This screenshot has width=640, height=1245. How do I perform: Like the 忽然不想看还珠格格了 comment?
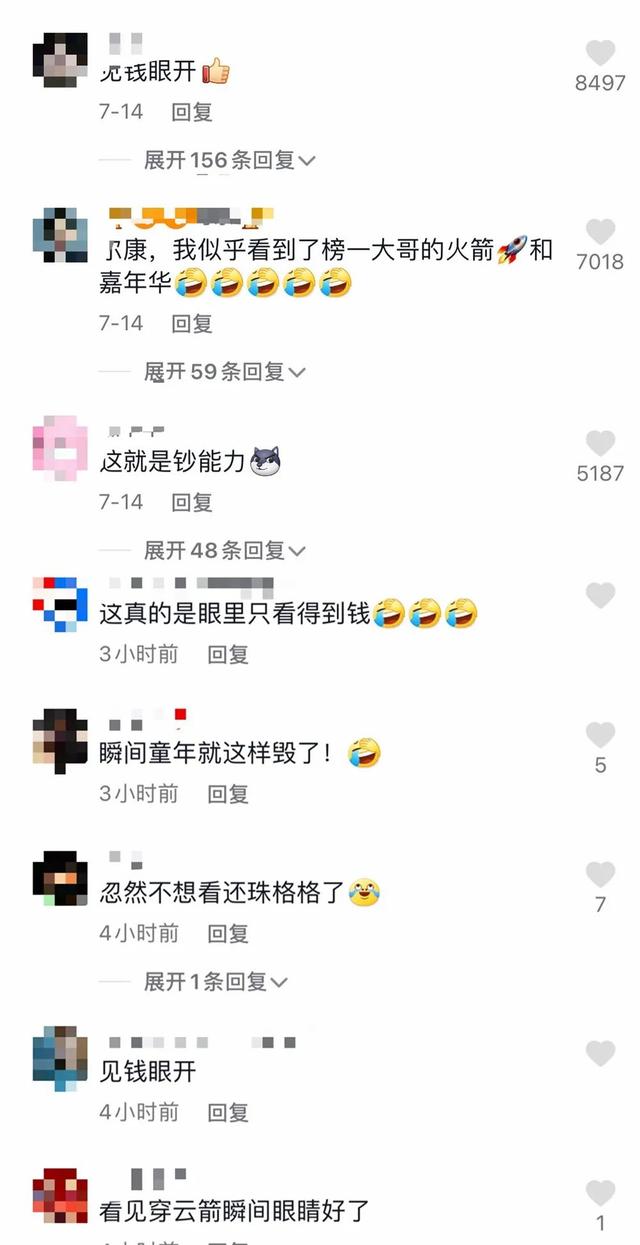pos(600,875)
